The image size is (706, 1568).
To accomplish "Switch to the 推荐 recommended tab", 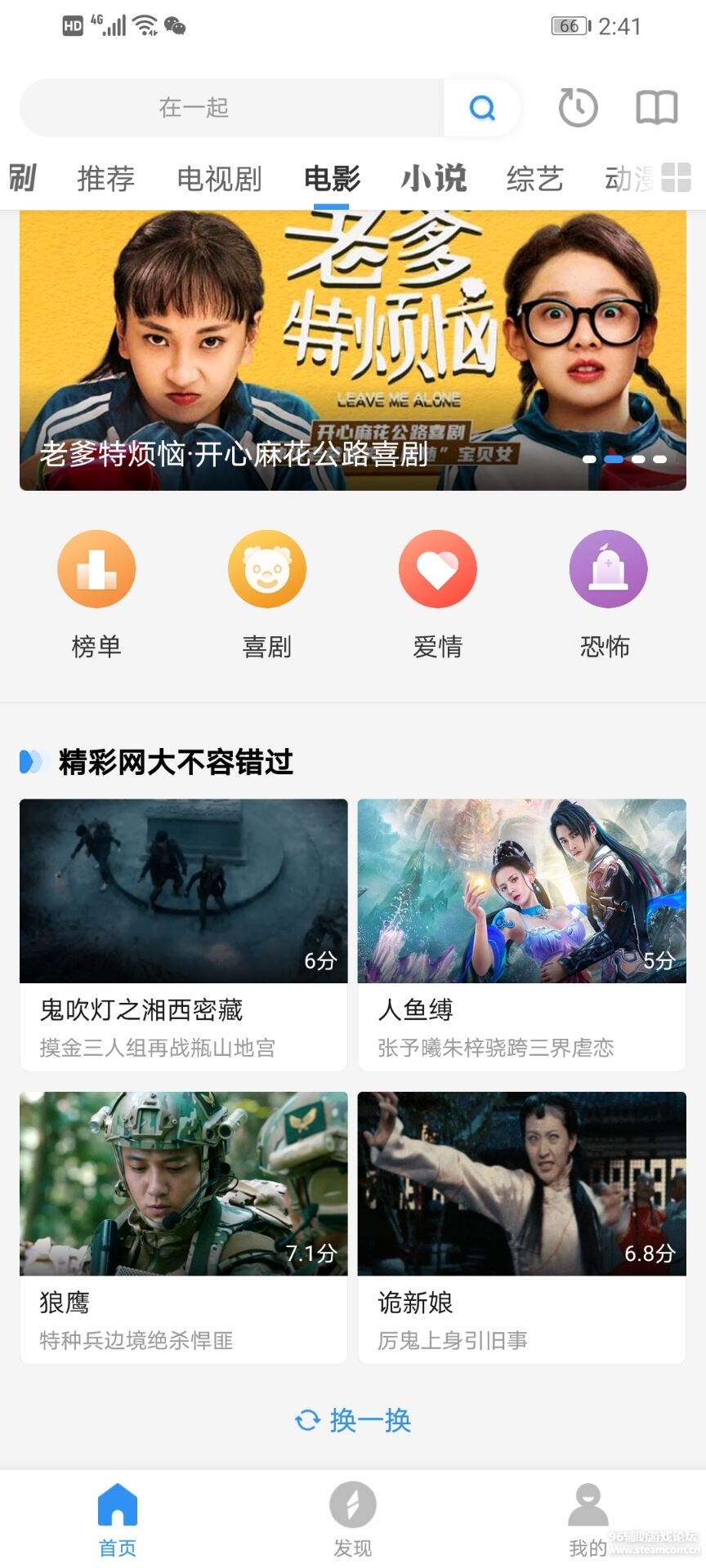I will [106, 179].
